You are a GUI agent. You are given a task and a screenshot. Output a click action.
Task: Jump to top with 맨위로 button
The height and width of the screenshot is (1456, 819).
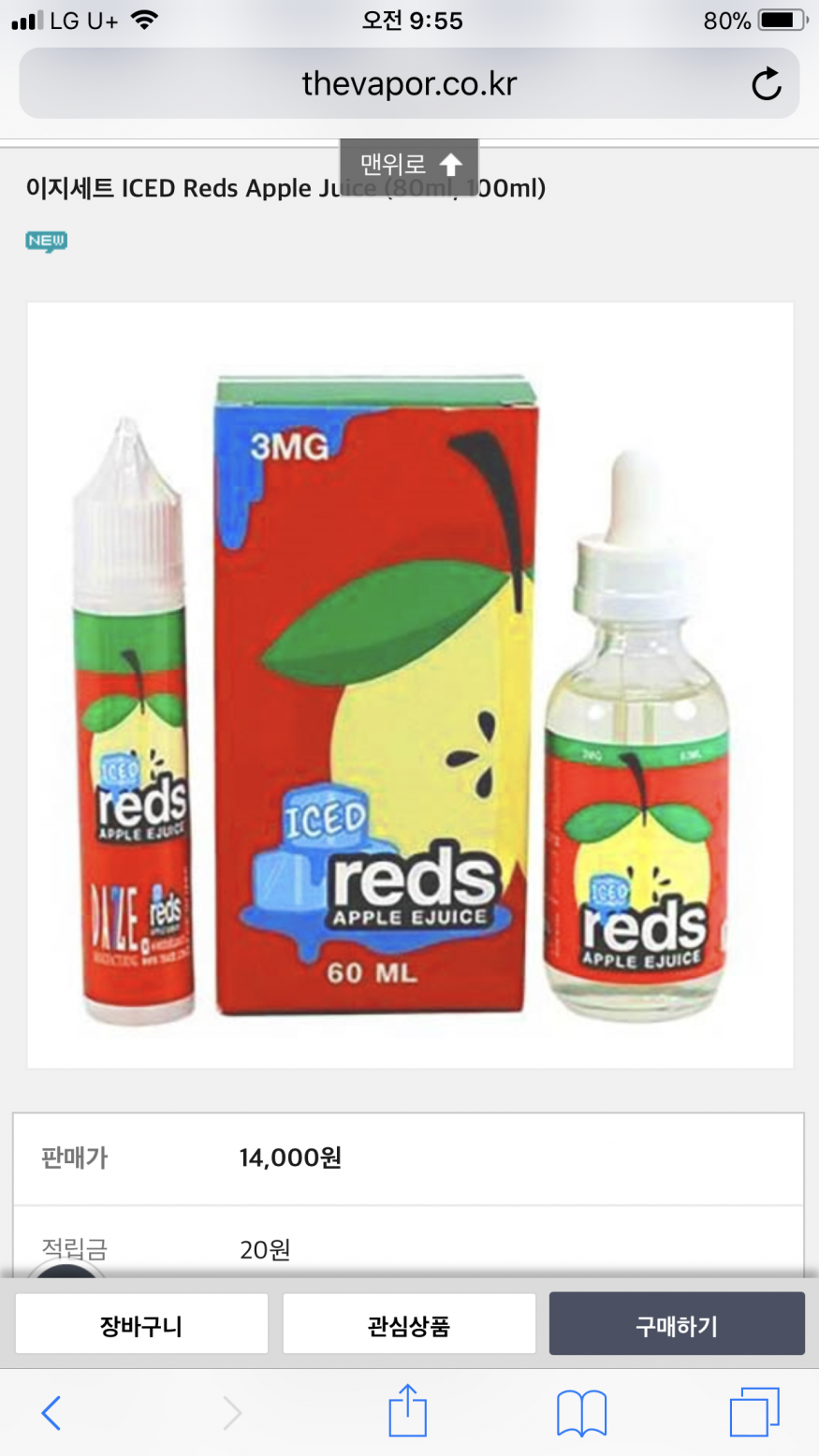409,166
